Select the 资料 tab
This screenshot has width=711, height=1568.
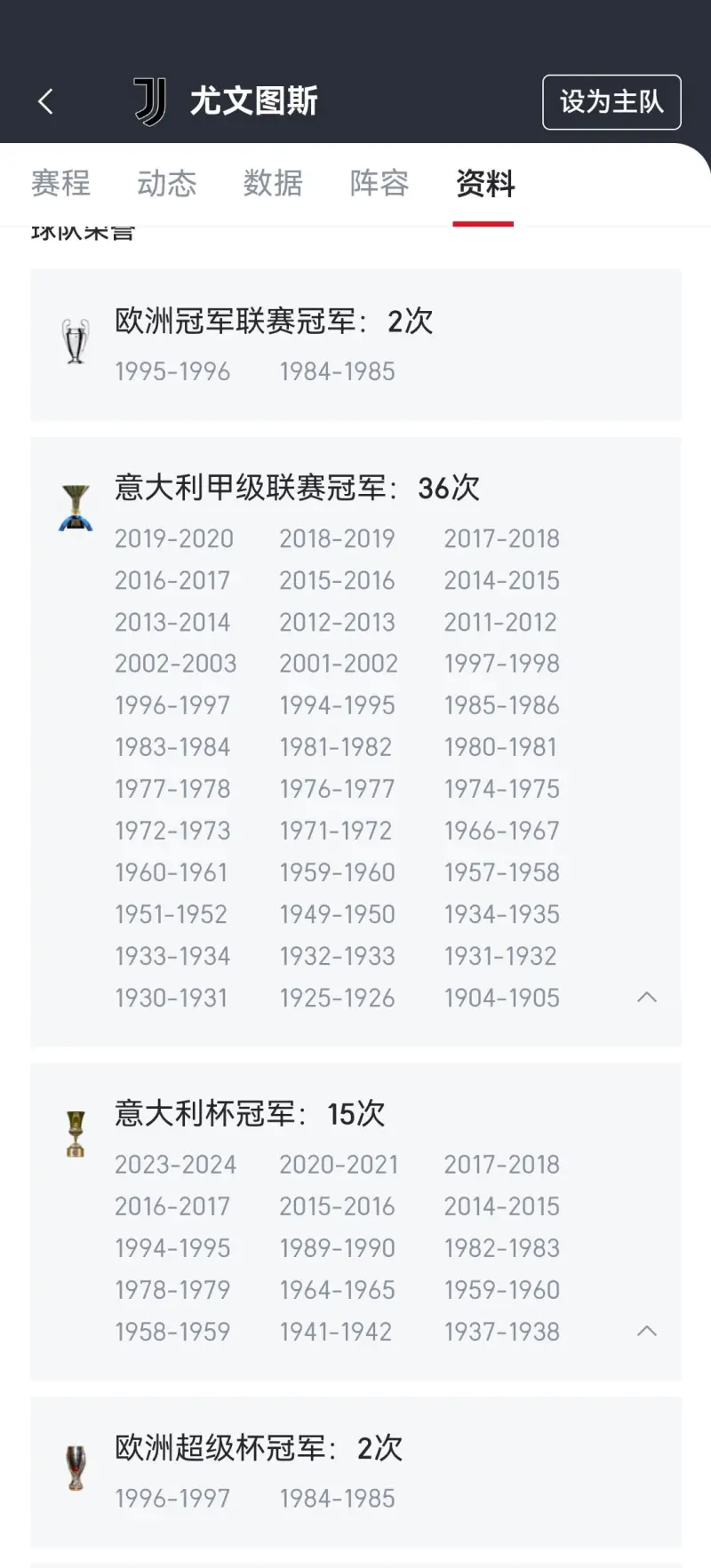click(x=484, y=183)
